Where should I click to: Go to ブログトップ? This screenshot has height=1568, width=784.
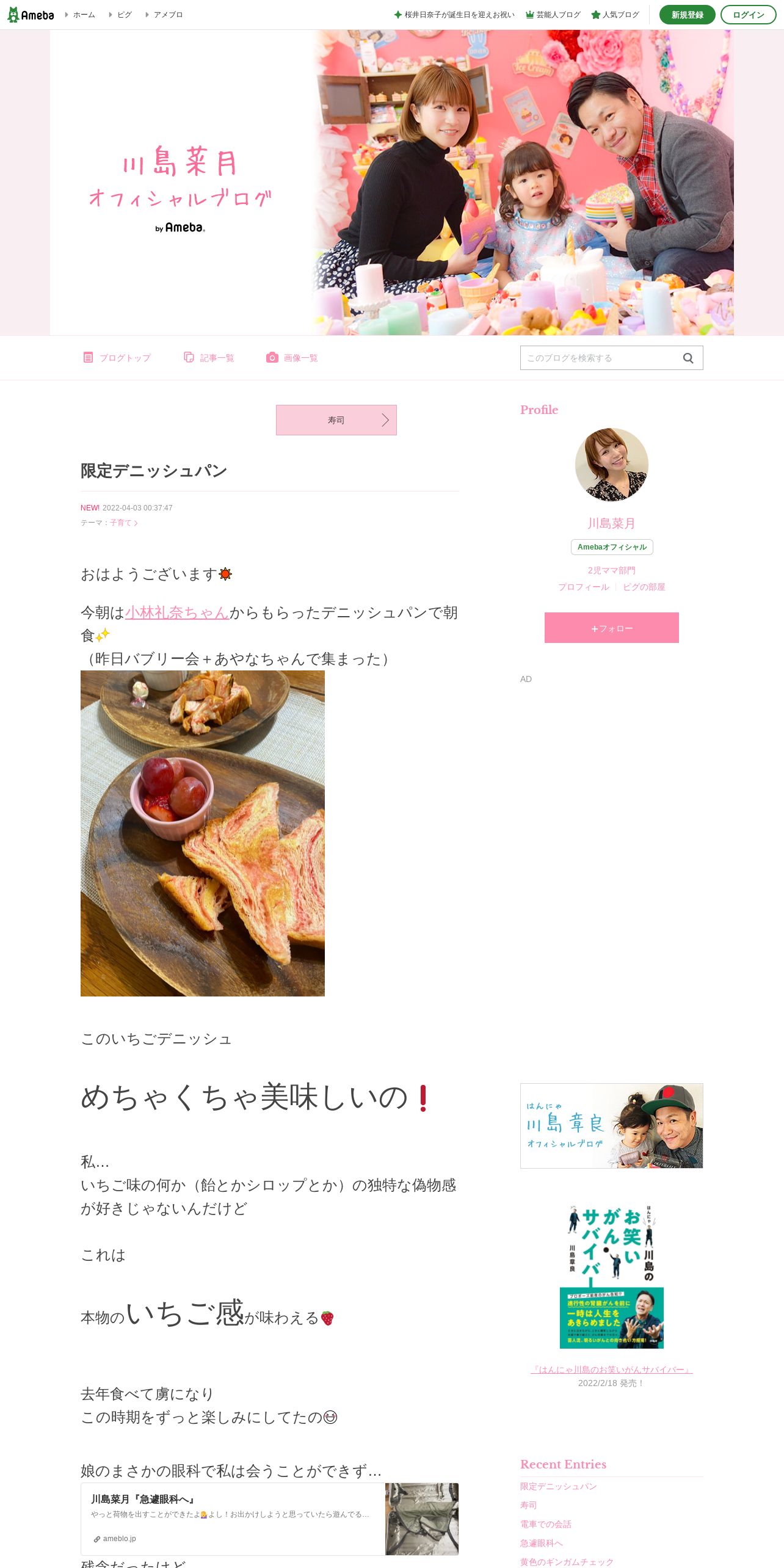pyautogui.click(x=117, y=358)
